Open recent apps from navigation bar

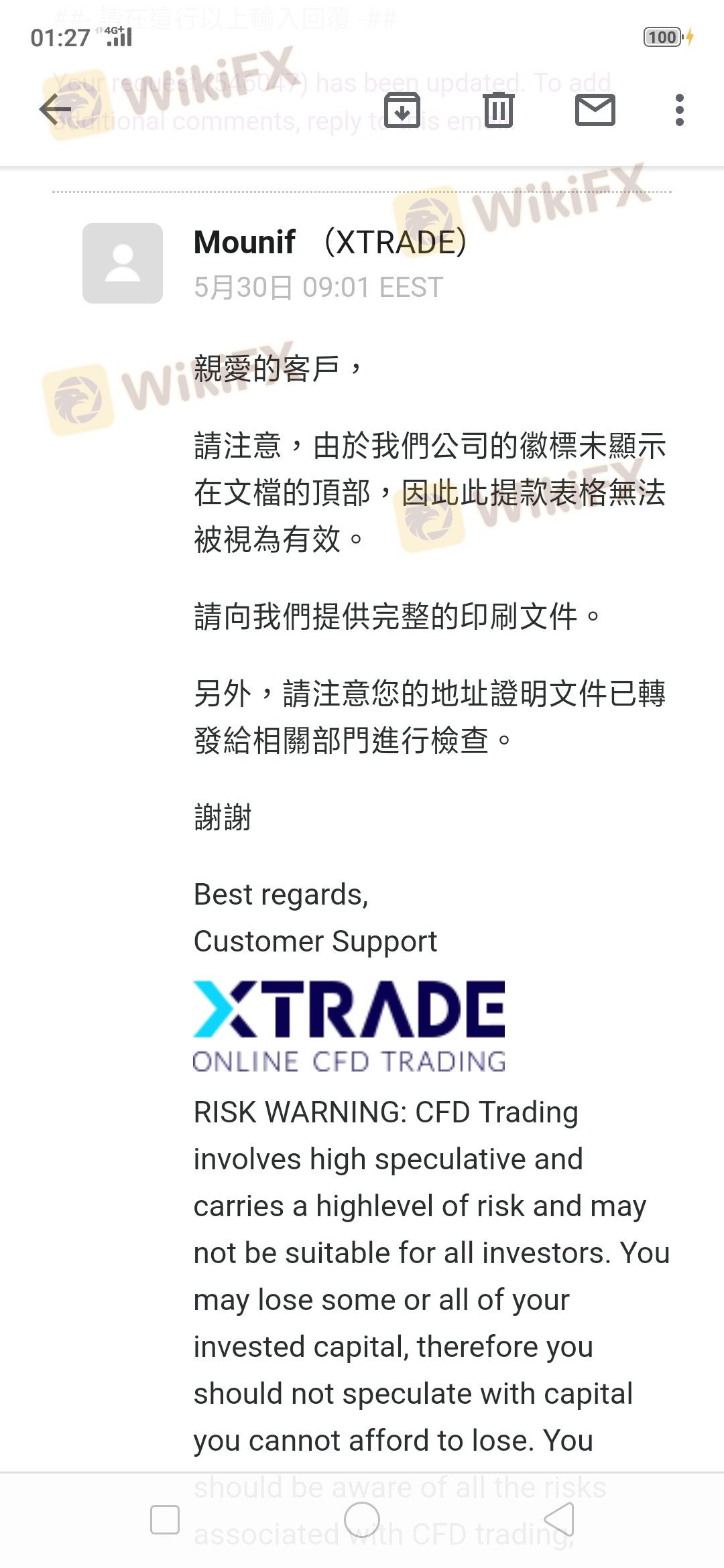(x=165, y=1519)
